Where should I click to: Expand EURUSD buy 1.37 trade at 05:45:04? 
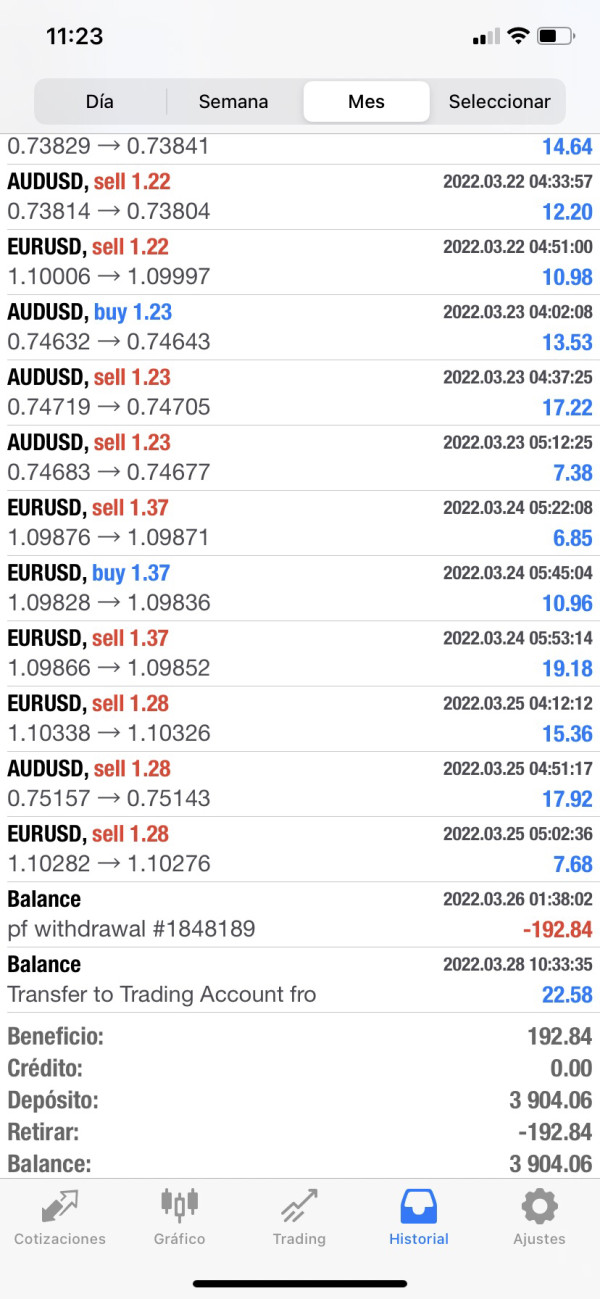tap(300, 588)
